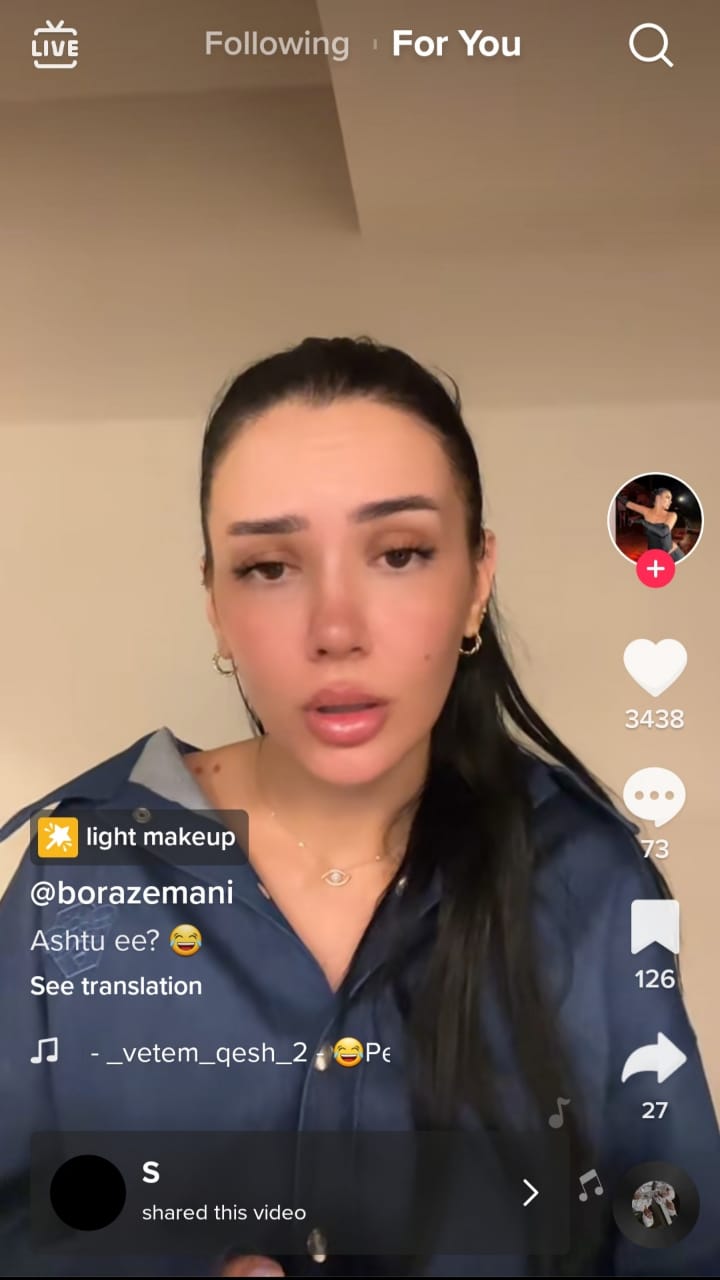Viewport: 720px width, 1280px height.
Task: Bookmark this video
Action: click(x=655, y=927)
